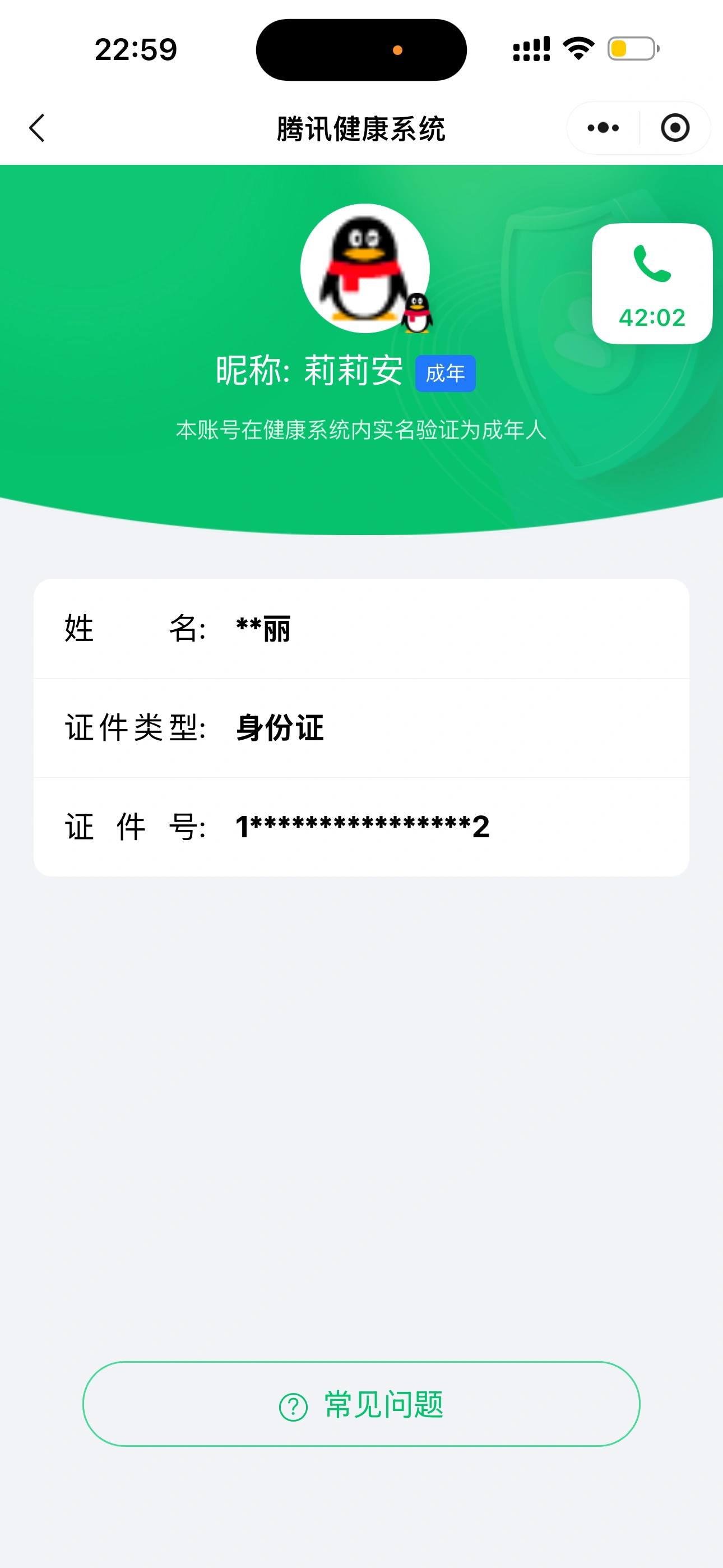Tap the blue 成年 adult badge
723x1568 pixels.
coord(446,373)
